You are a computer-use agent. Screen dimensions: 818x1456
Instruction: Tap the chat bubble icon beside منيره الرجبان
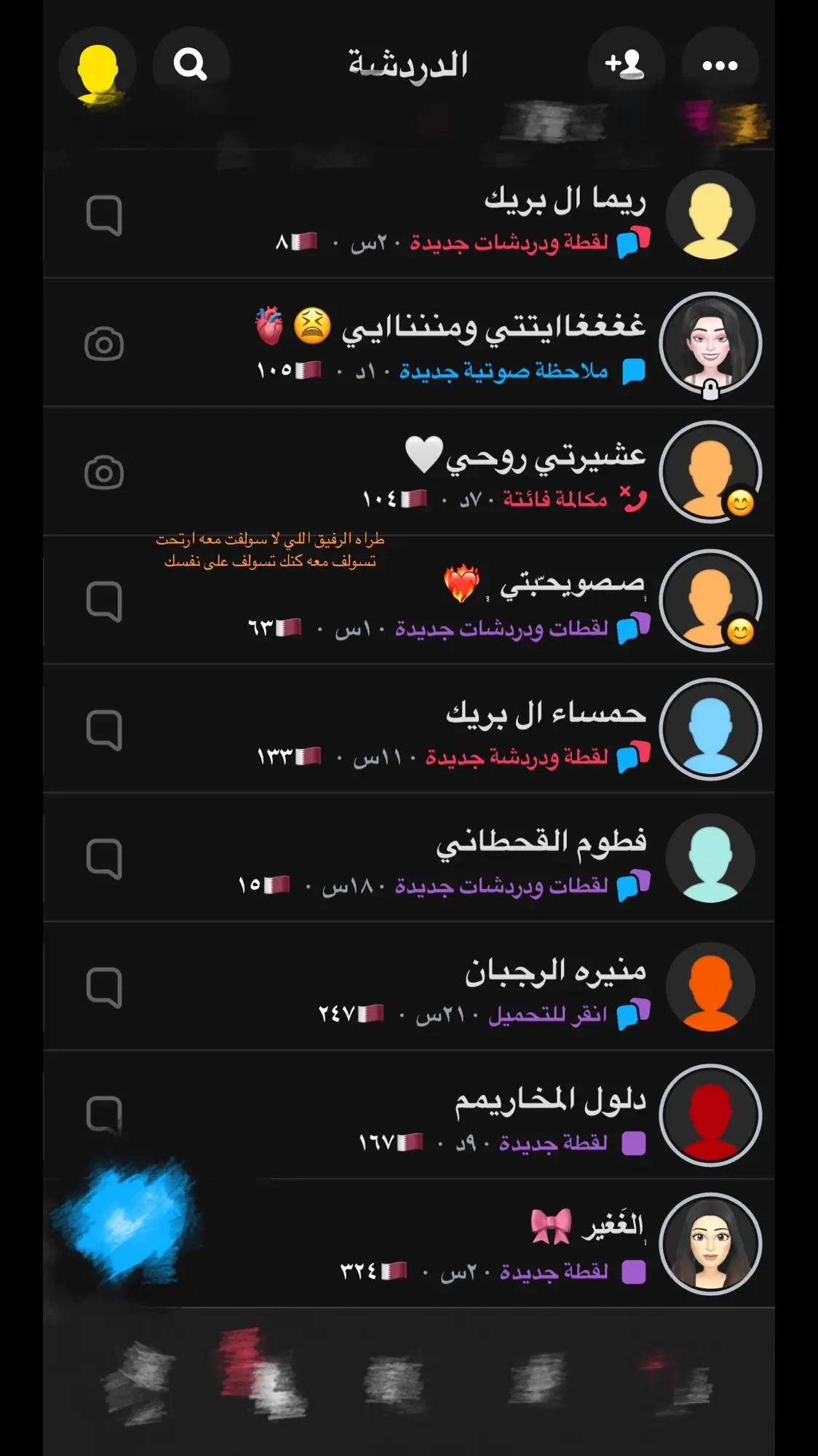pyautogui.click(x=104, y=987)
